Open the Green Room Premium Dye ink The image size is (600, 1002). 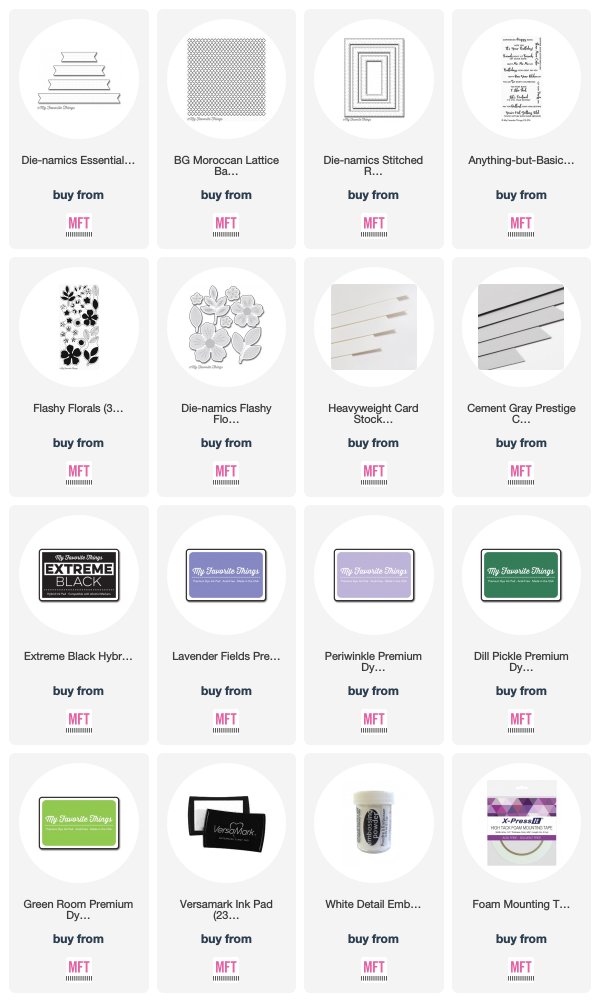coord(79,873)
